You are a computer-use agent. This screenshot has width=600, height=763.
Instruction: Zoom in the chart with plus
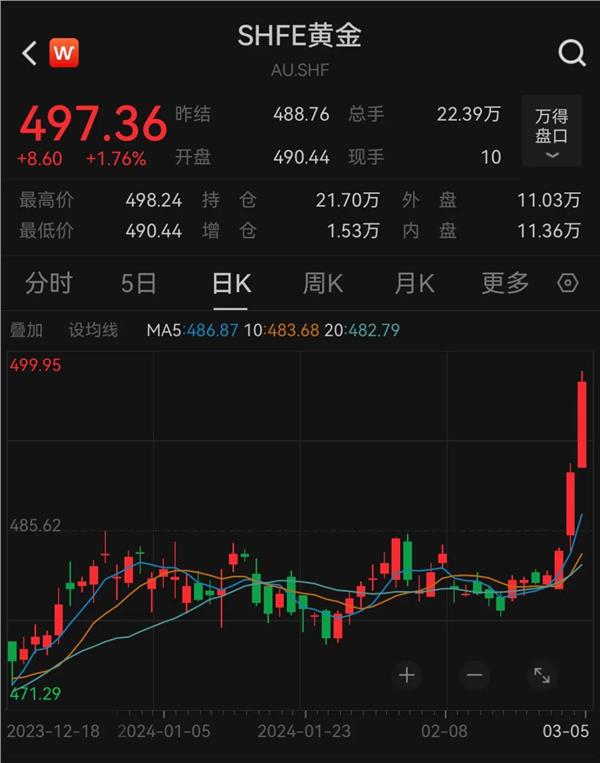tap(406, 676)
